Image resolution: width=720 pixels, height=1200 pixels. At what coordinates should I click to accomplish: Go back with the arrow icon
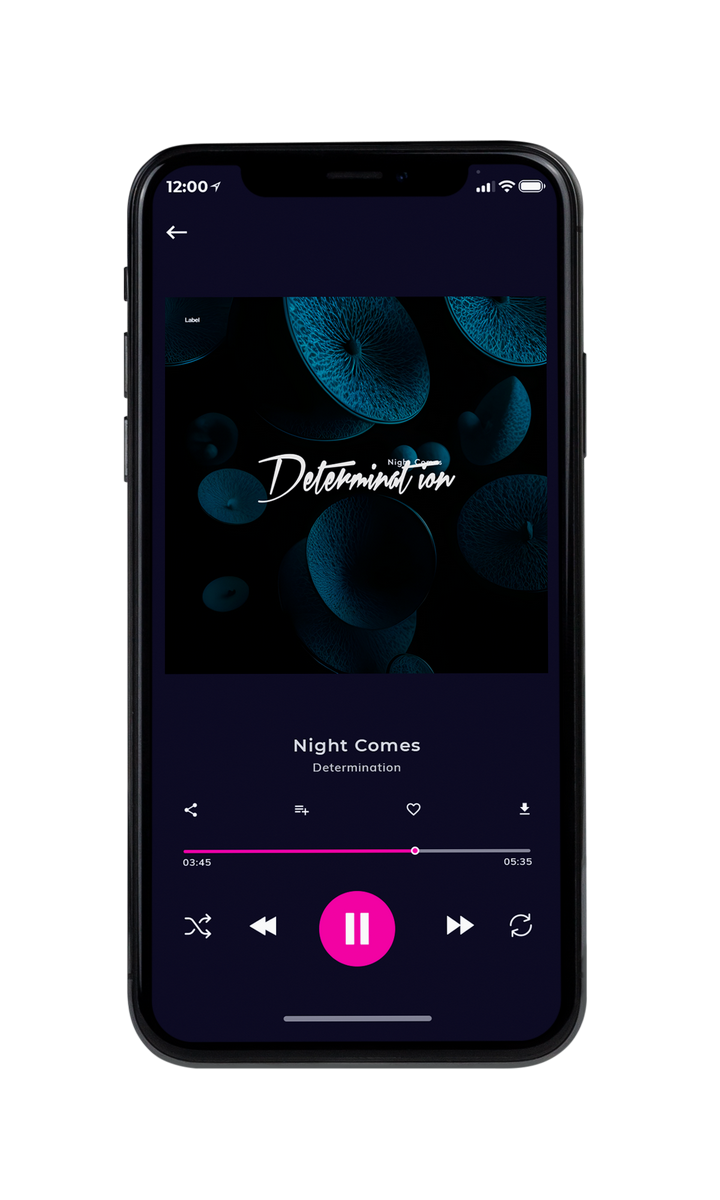click(x=177, y=232)
